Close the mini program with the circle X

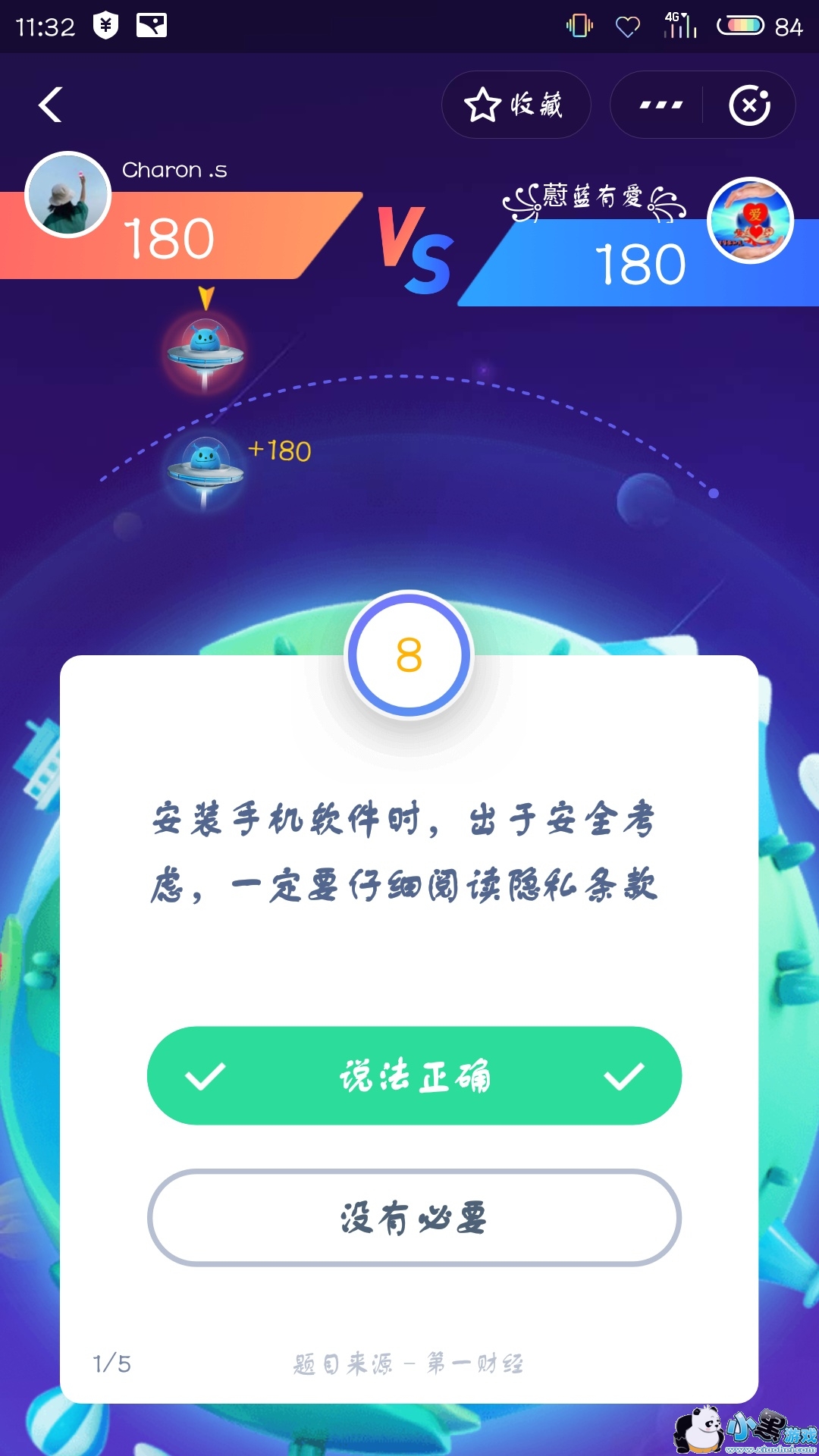749,105
